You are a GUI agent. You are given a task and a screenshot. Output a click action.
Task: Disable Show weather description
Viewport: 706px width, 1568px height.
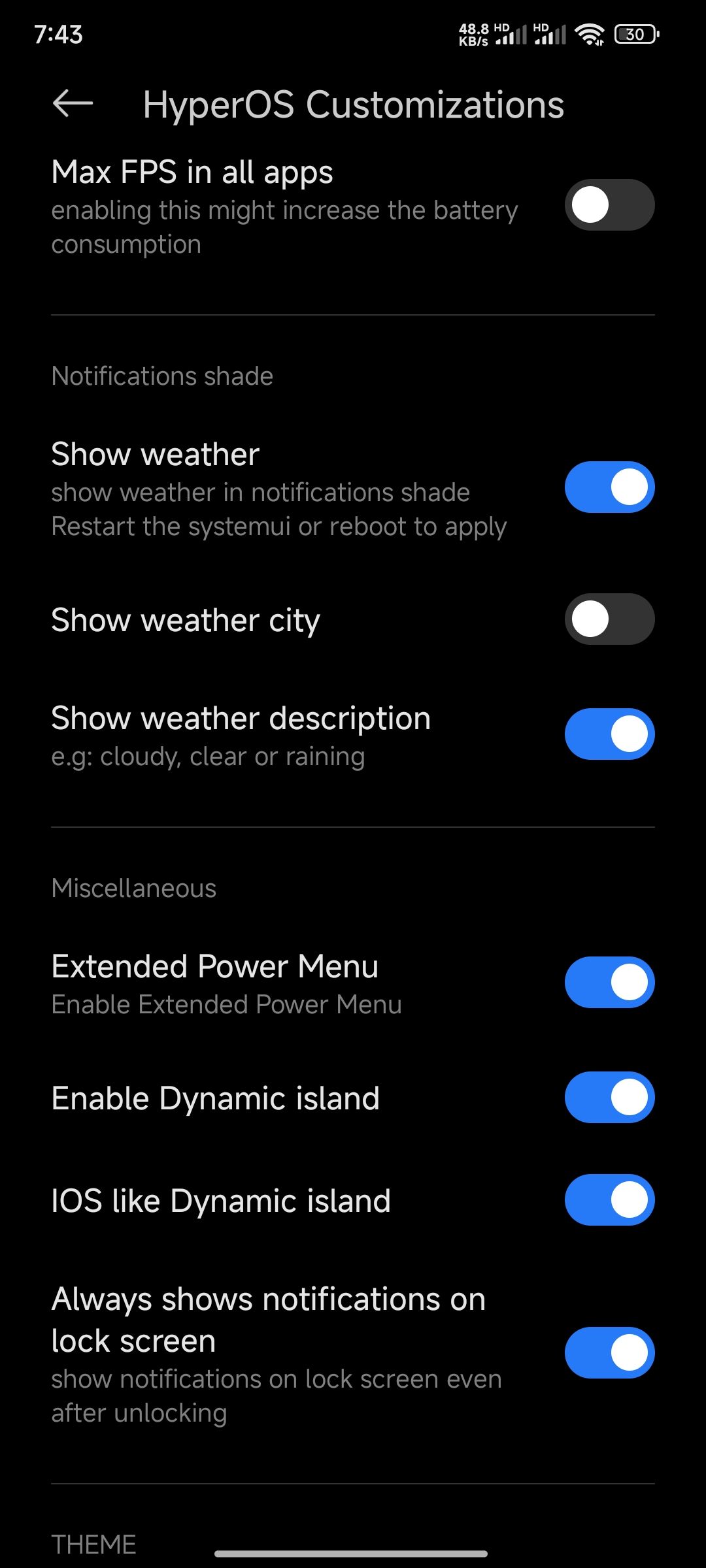click(x=609, y=734)
